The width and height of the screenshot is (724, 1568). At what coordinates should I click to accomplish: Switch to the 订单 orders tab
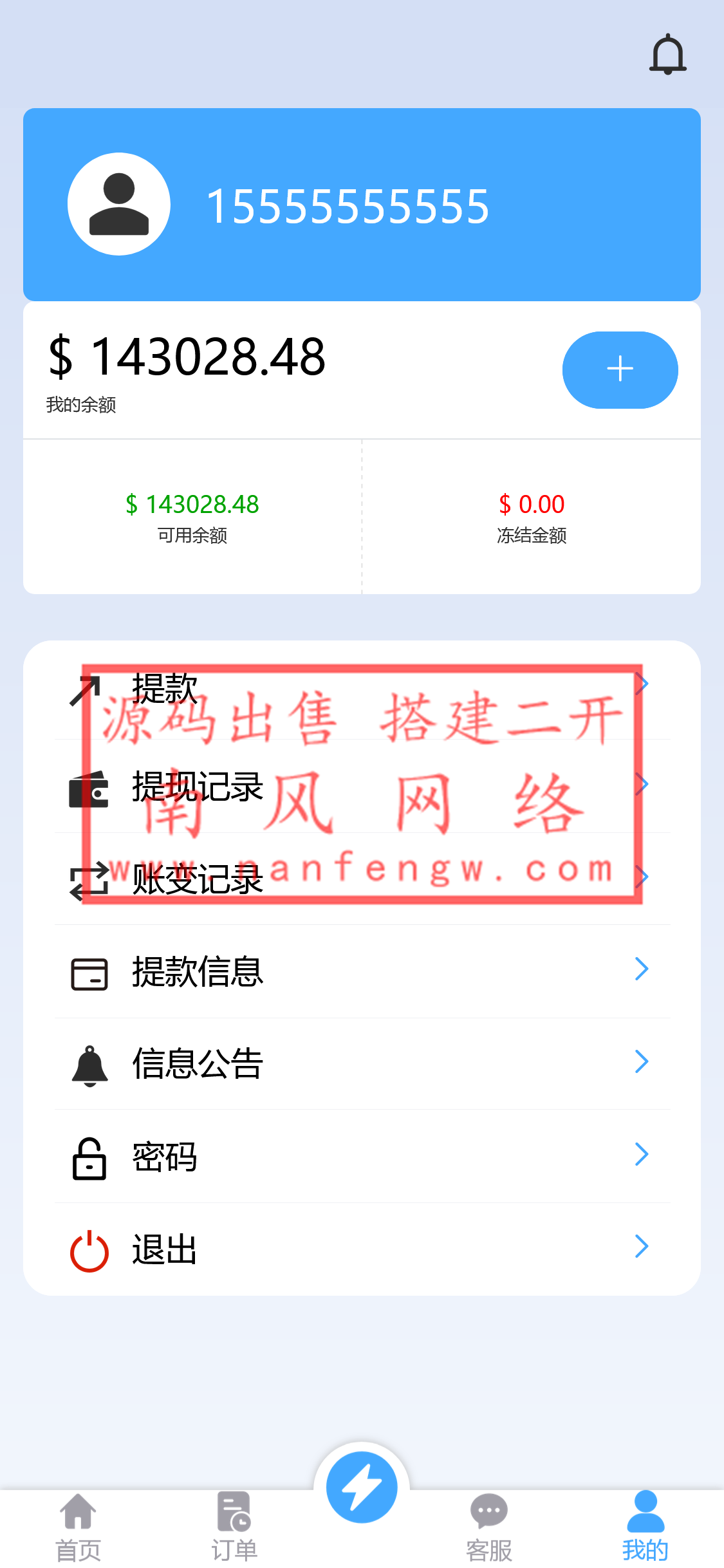[x=234, y=1527]
